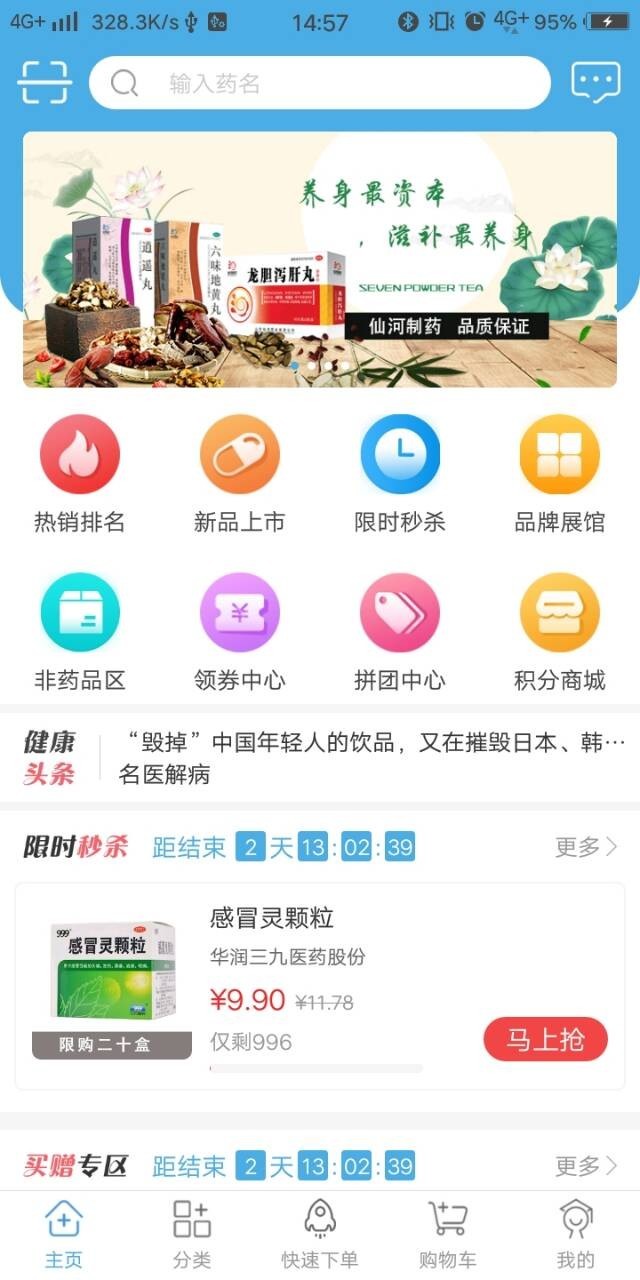Switch to the 快速下单 tab
Screen dimensions: 640x1280
click(320, 1235)
